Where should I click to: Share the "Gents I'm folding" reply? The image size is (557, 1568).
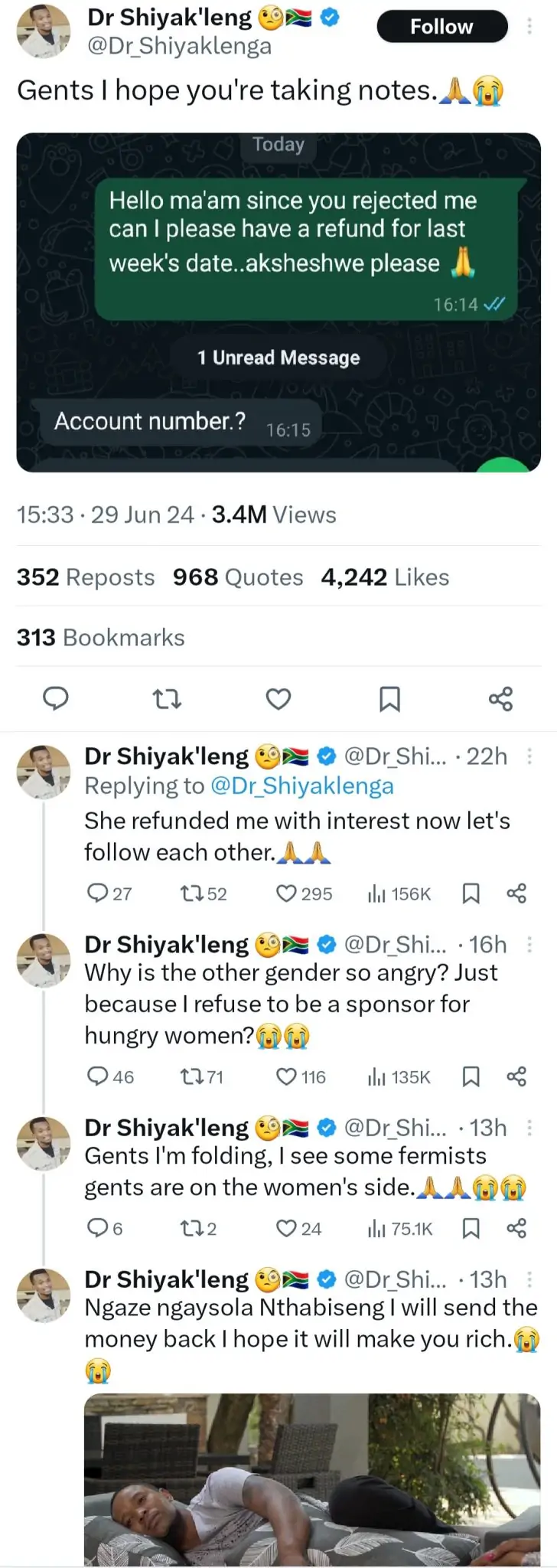[x=516, y=1228]
